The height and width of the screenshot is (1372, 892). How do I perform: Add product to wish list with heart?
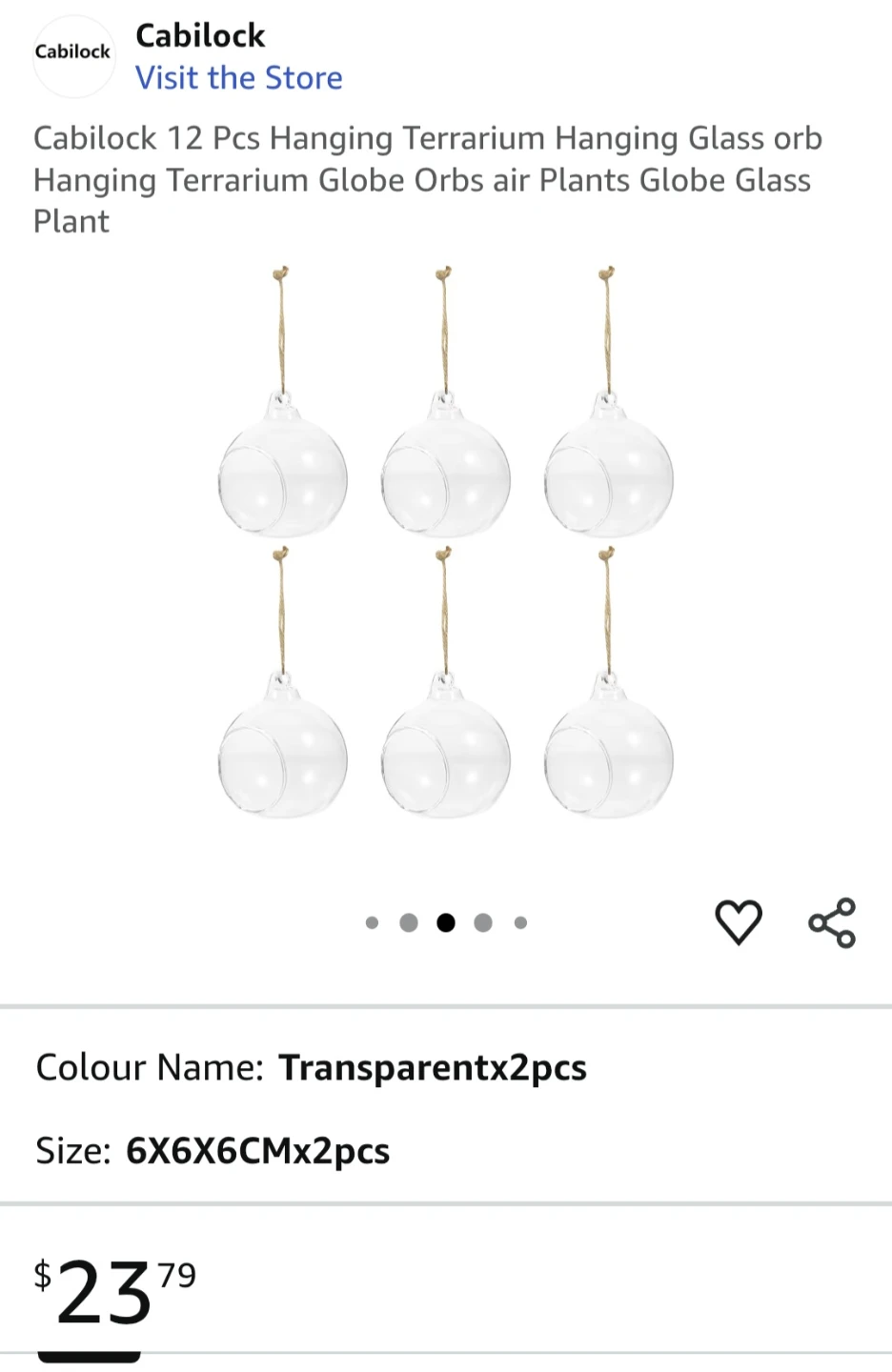tap(739, 921)
